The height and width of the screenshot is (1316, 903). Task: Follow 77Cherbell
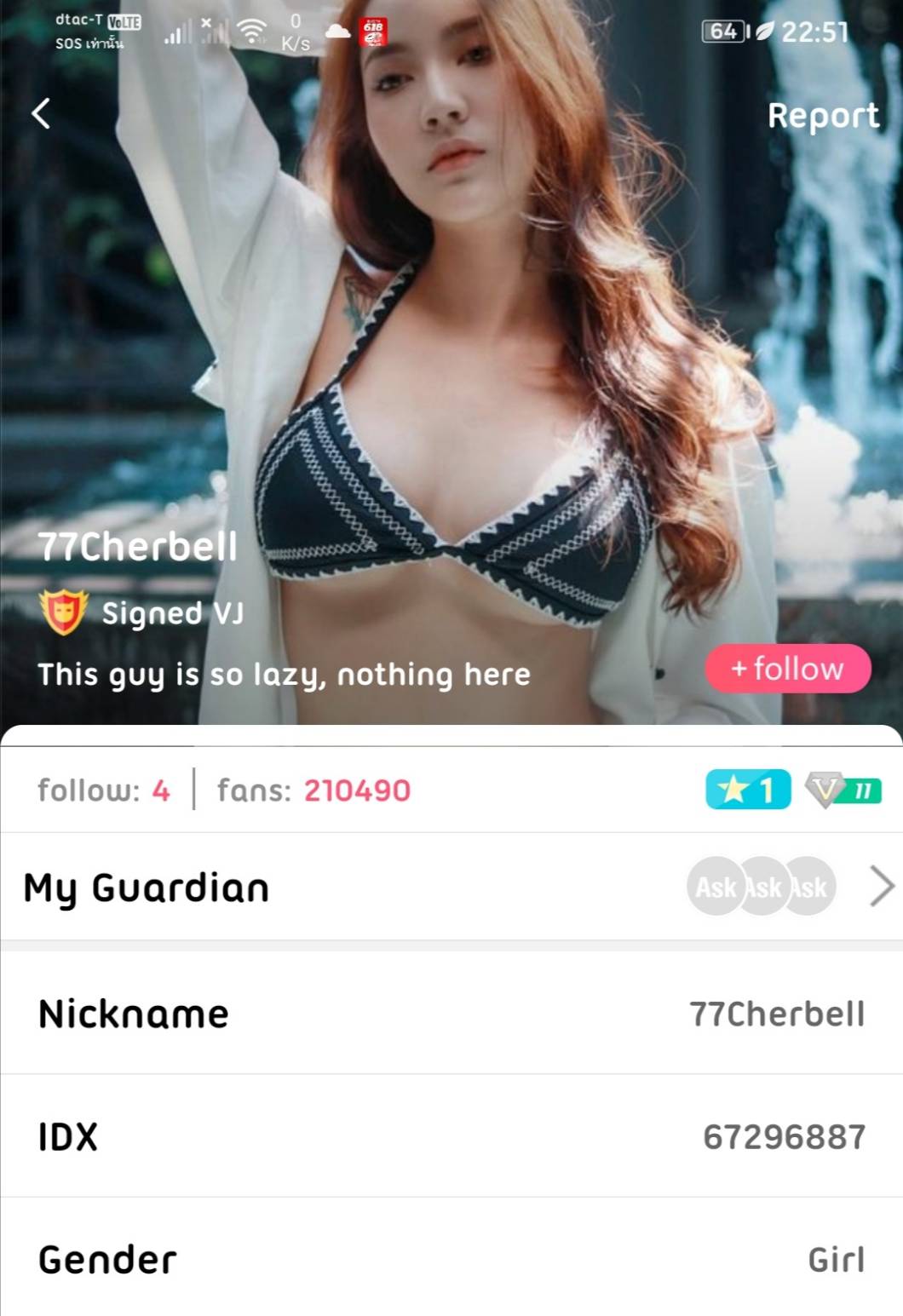point(787,669)
